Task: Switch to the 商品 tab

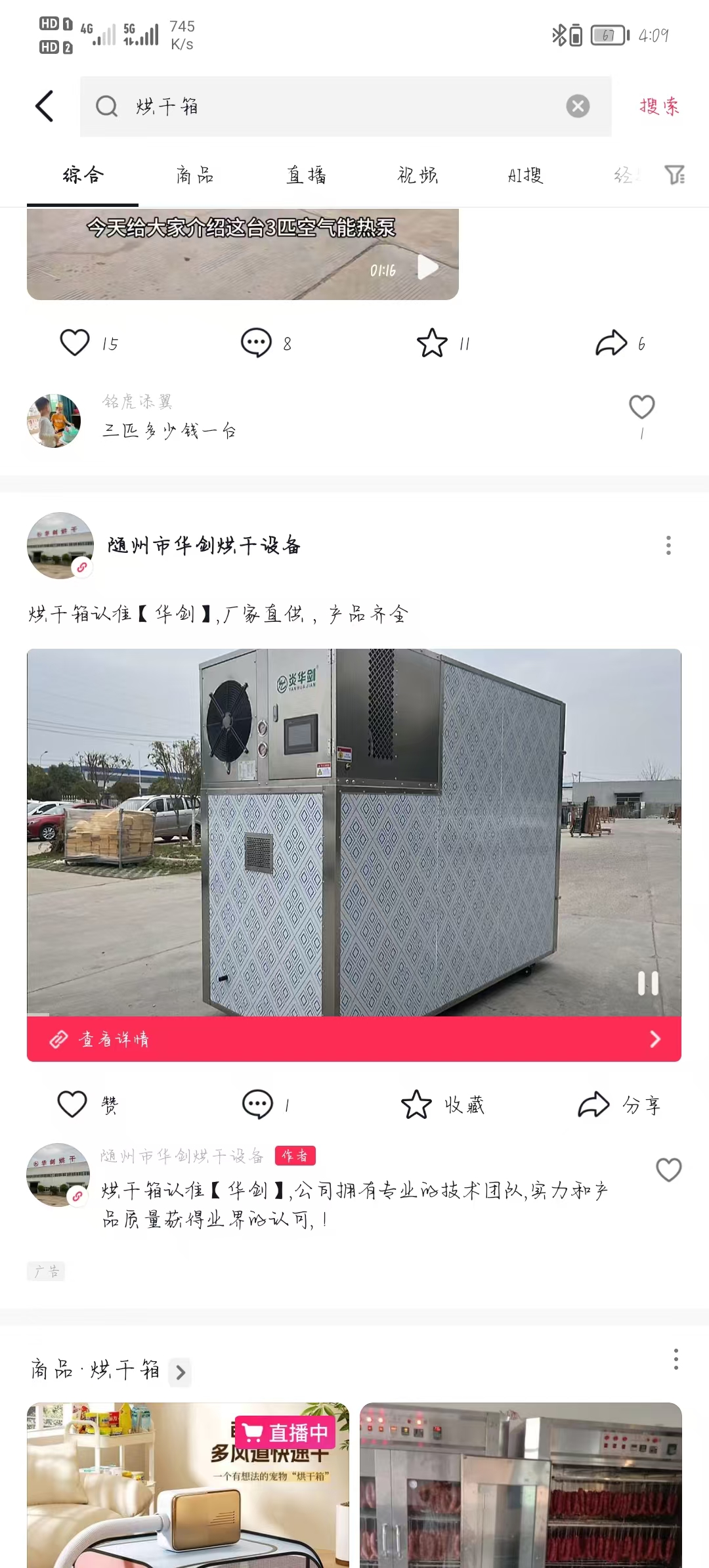Action: pyautogui.click(x=194, y=175)
